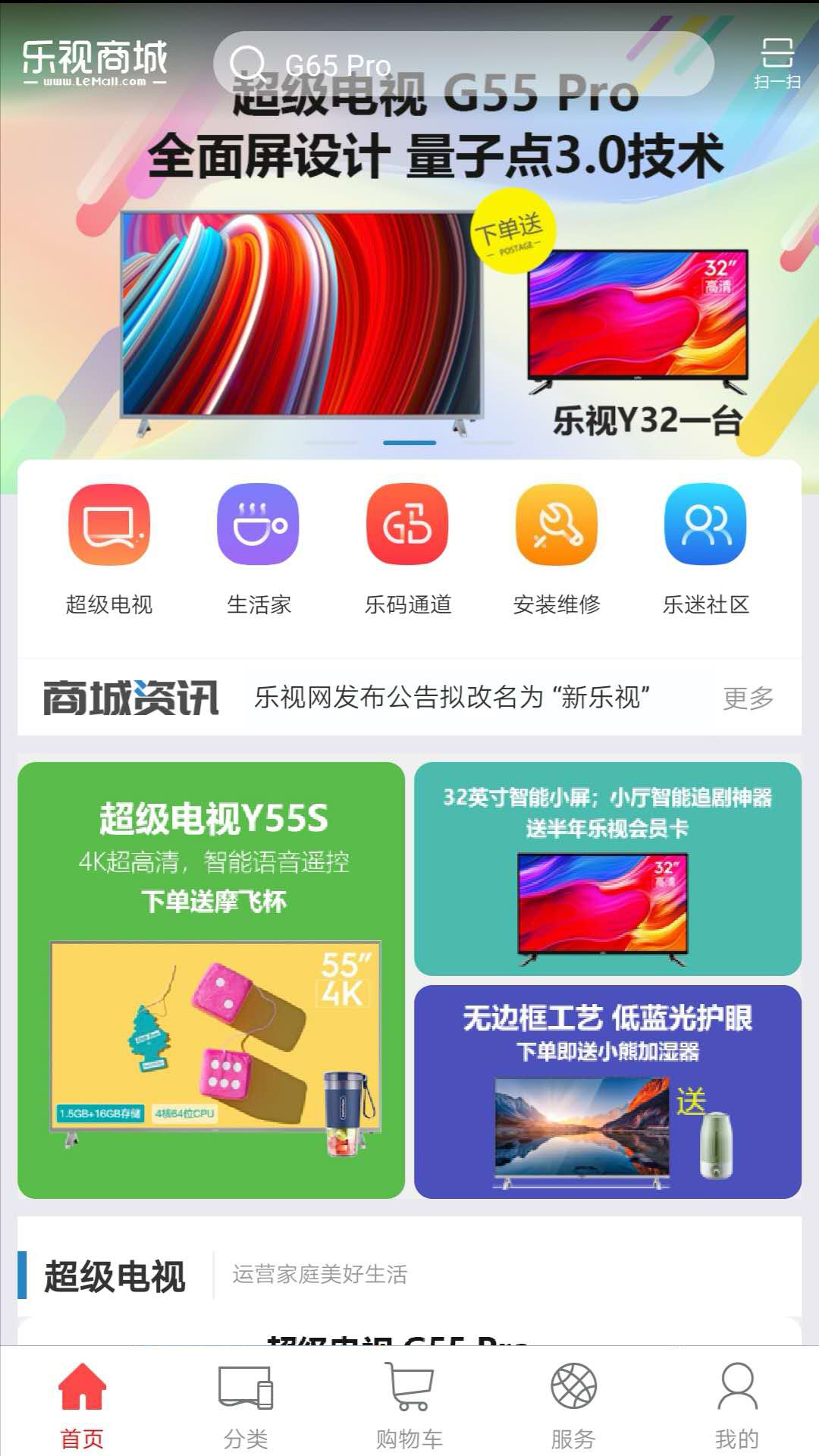Open the 扫一扫 scanner
The height and width of the screenshot is (1456, 819).
tap(777, 64)
